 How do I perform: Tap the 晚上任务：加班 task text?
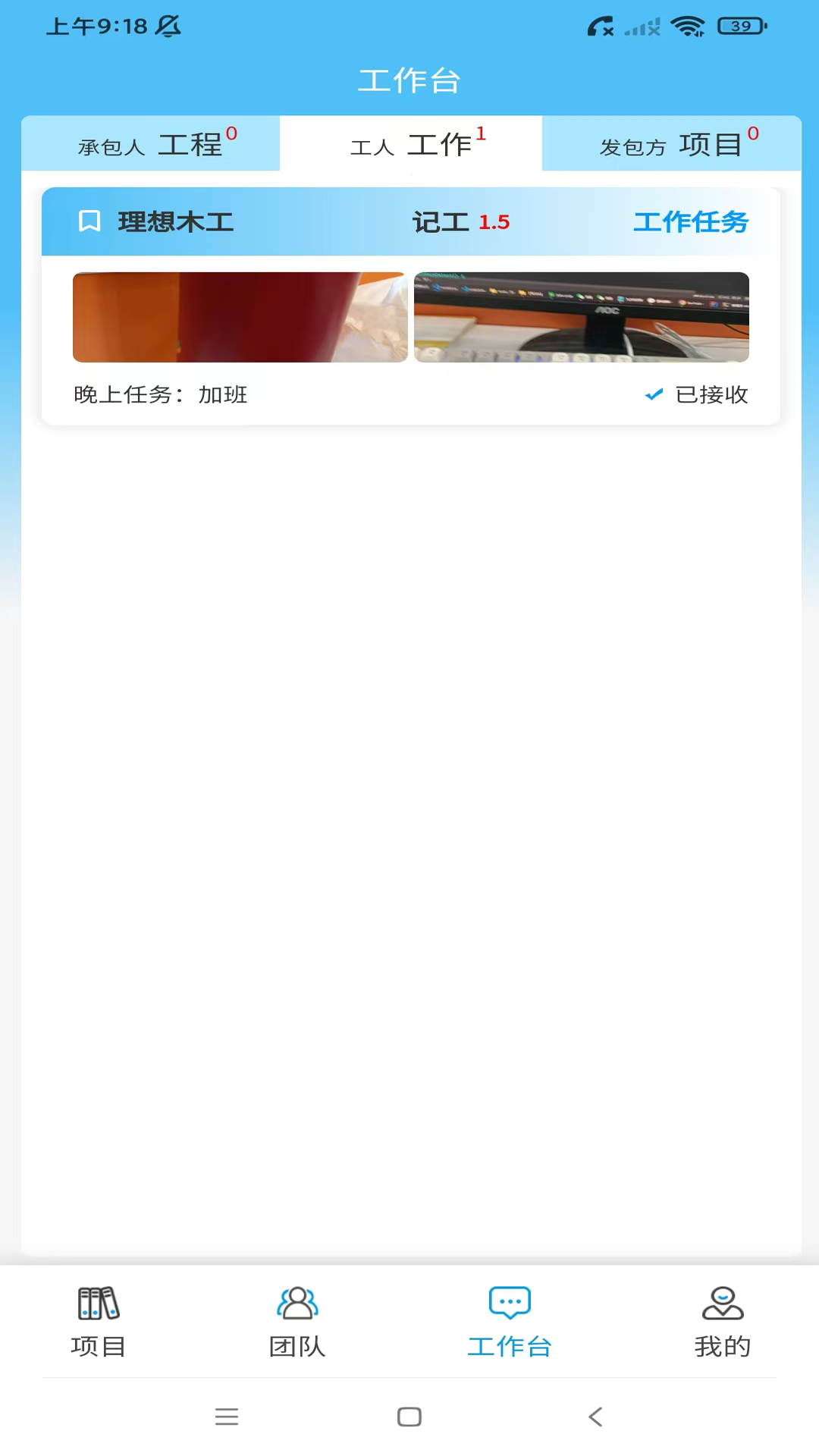(x=159, y=394)
